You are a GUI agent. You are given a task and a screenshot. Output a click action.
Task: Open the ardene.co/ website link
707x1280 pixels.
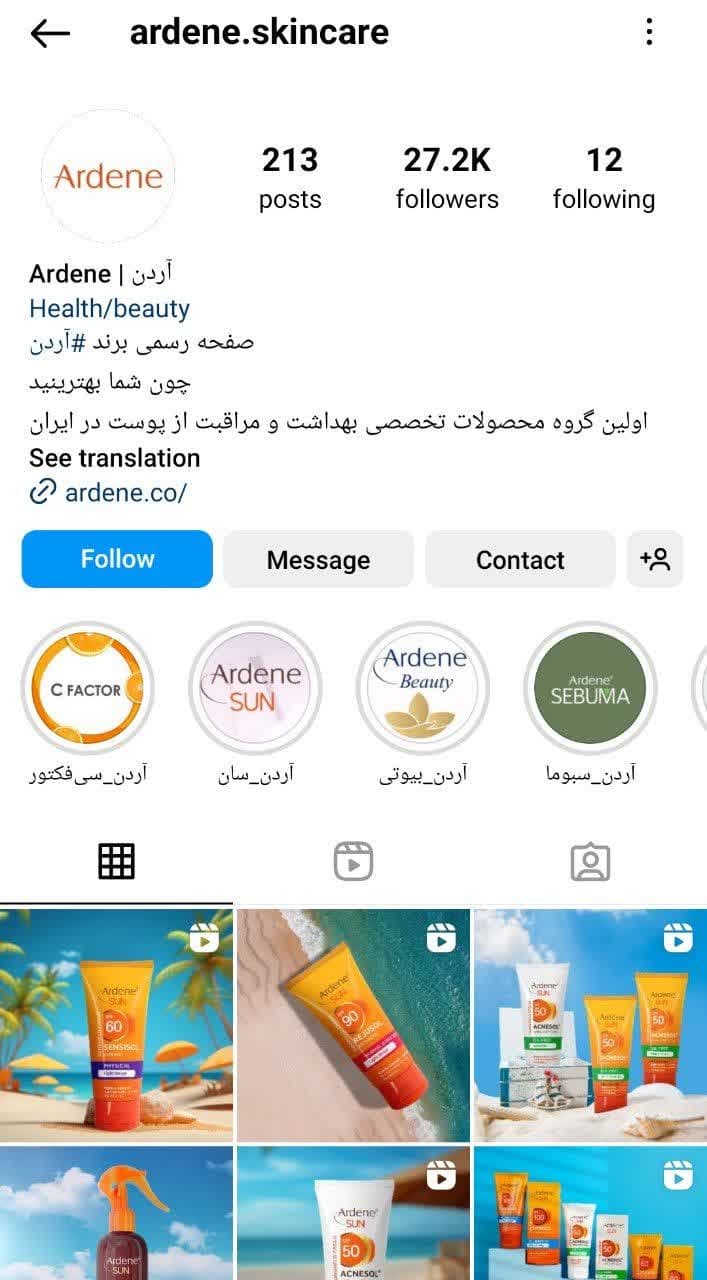(x=124, y=492)
